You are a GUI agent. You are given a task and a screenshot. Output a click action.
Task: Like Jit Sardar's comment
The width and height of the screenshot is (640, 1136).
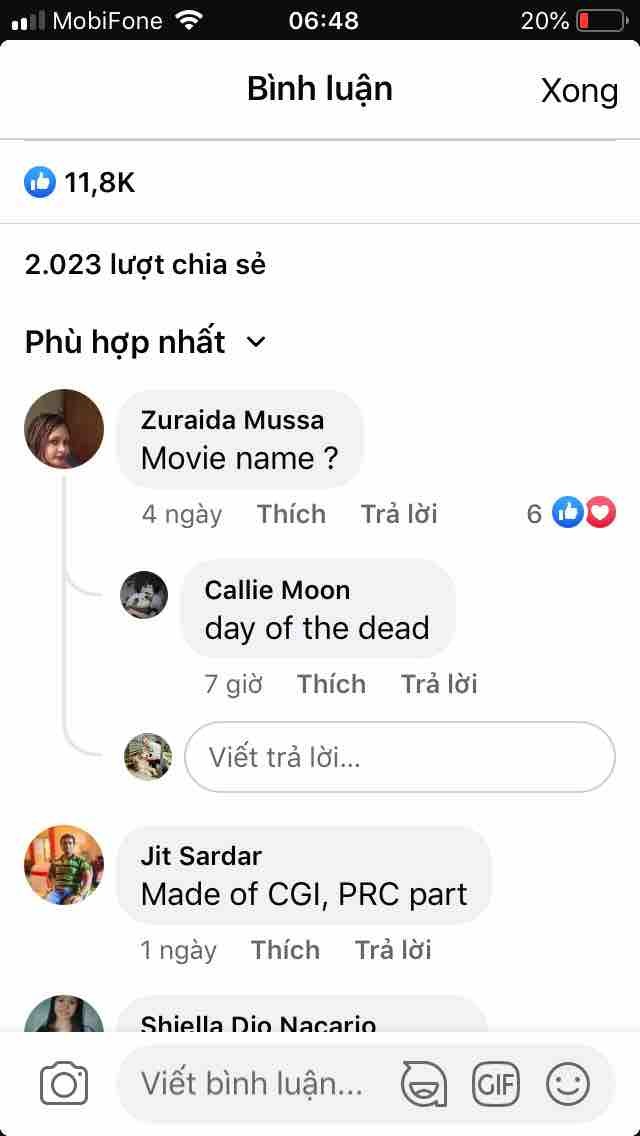(285, 949)
